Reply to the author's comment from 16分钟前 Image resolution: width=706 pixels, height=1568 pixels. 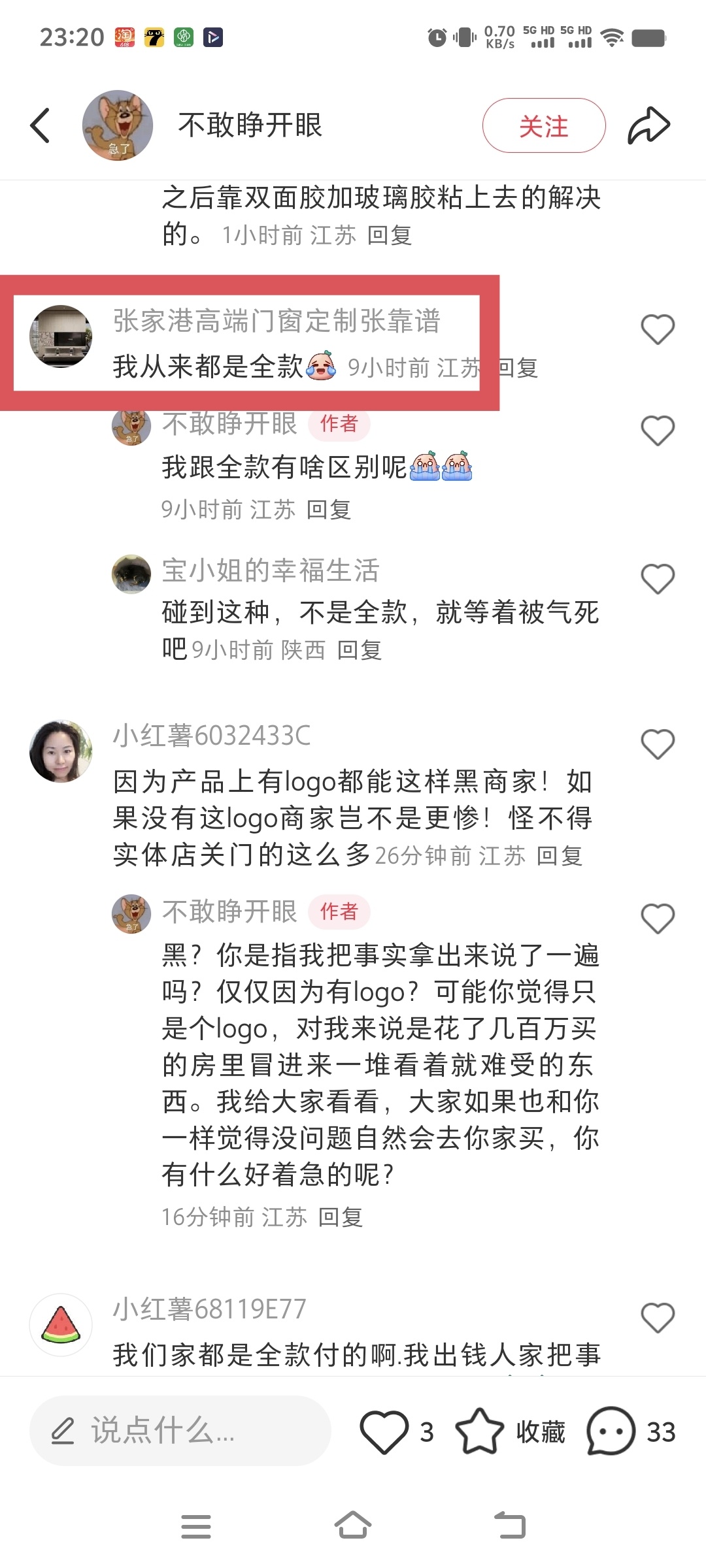(341, 1217)
